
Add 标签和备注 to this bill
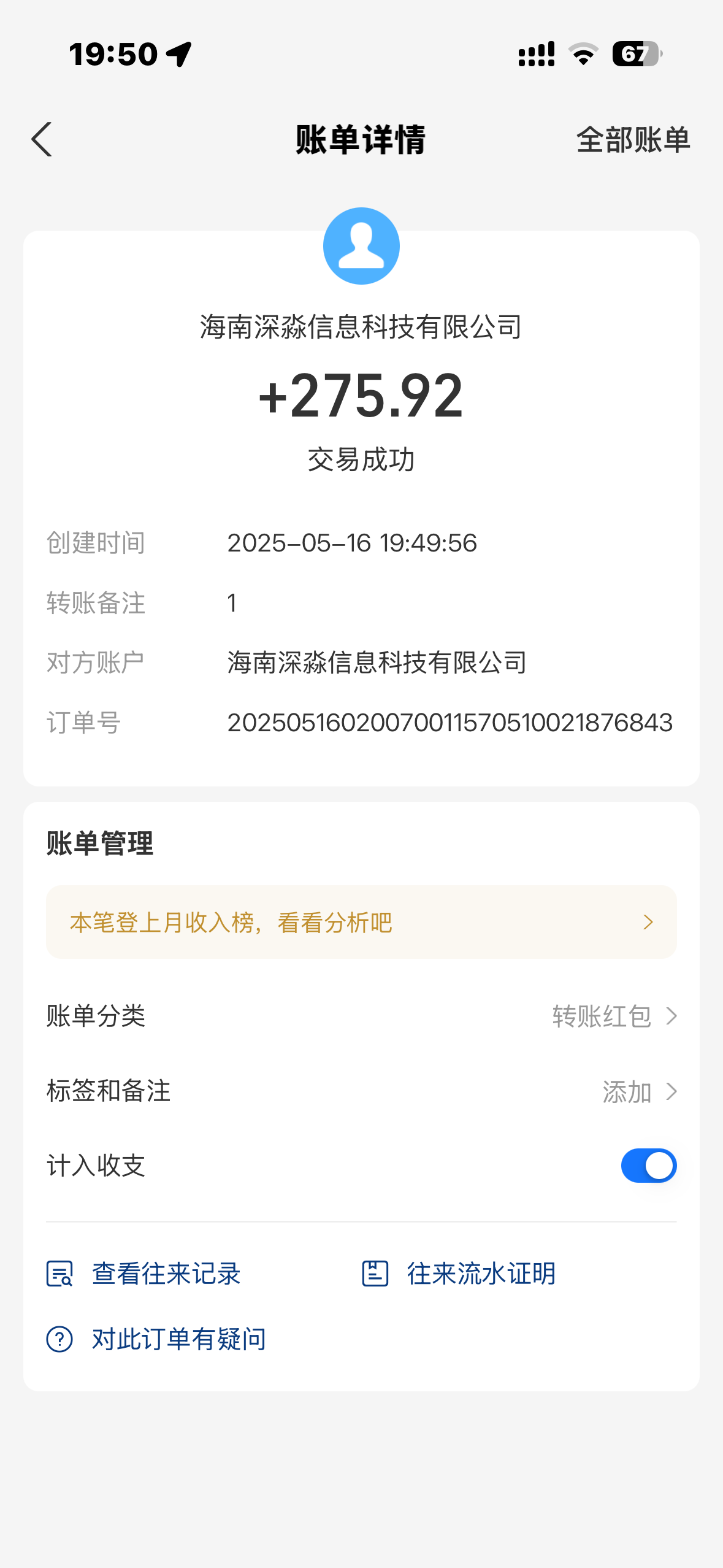point(361,1091)
